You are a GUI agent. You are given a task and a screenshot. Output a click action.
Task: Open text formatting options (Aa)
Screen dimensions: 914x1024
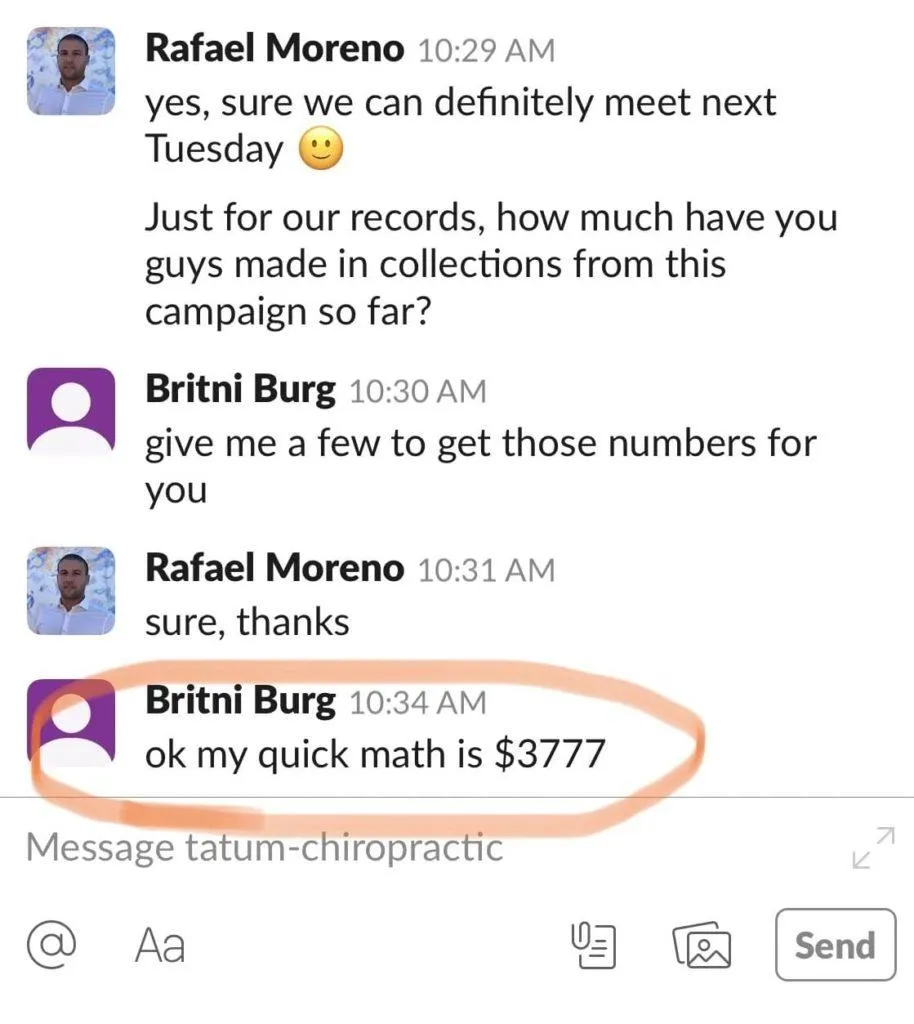coord(160,945)
